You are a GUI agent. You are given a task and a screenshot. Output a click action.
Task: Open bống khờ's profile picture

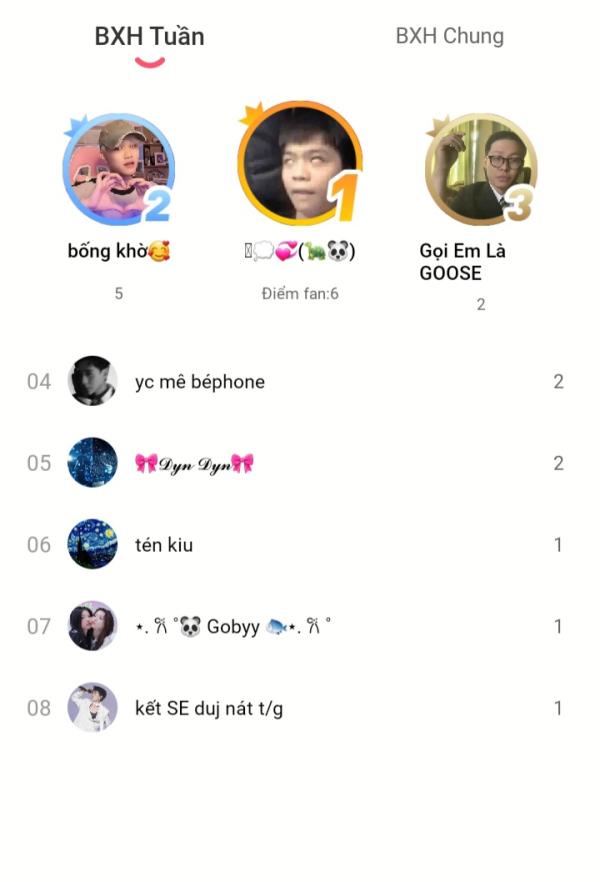click(118, 169)
